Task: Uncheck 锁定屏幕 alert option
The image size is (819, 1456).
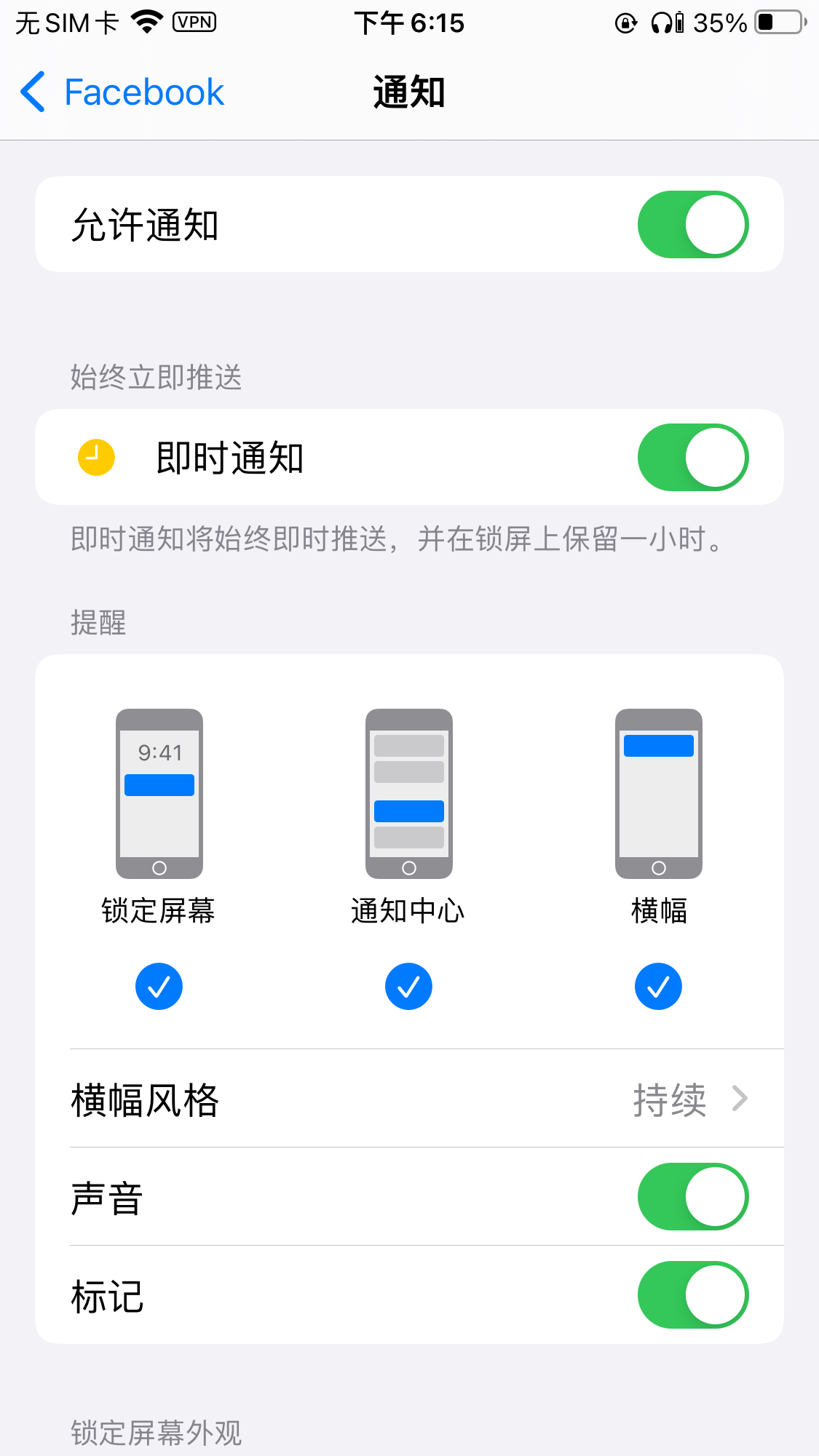Action: (x=159, y=986)
